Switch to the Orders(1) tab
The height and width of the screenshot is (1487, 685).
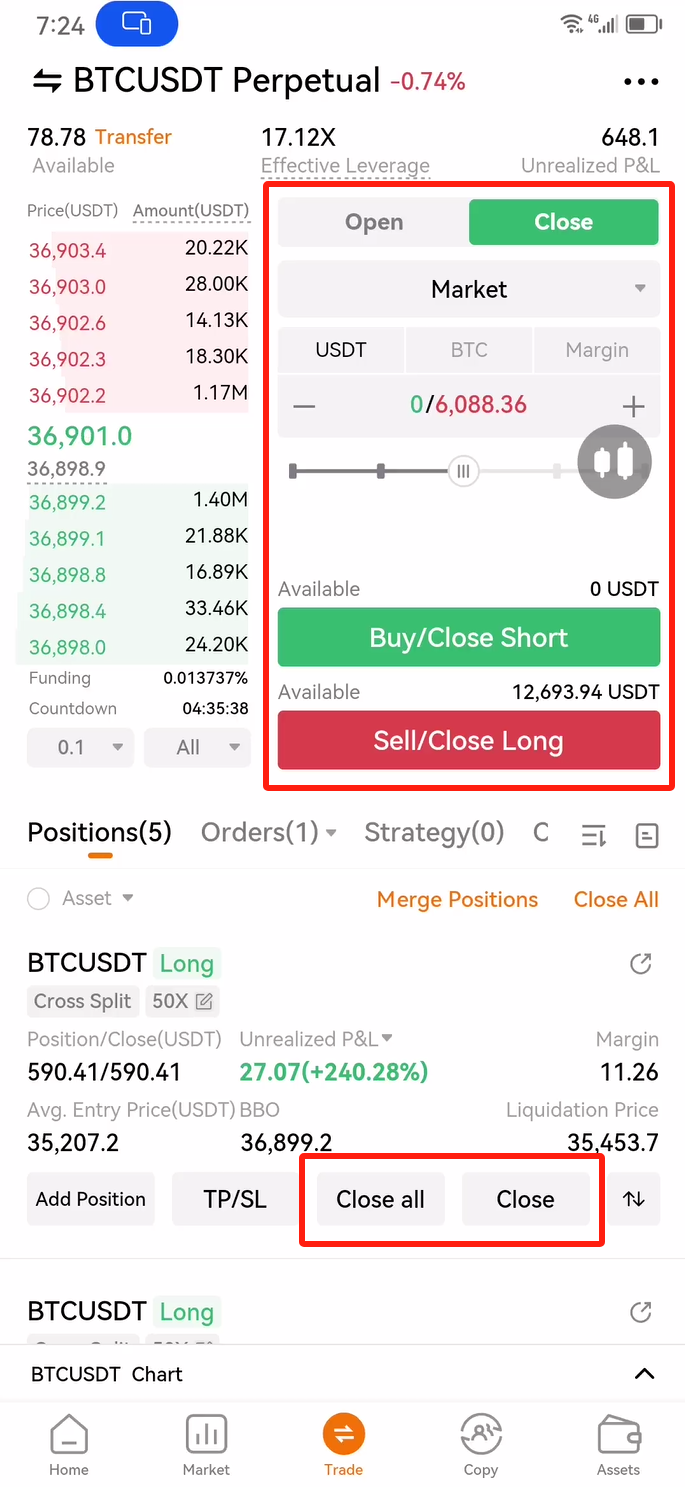click(268, 832)
